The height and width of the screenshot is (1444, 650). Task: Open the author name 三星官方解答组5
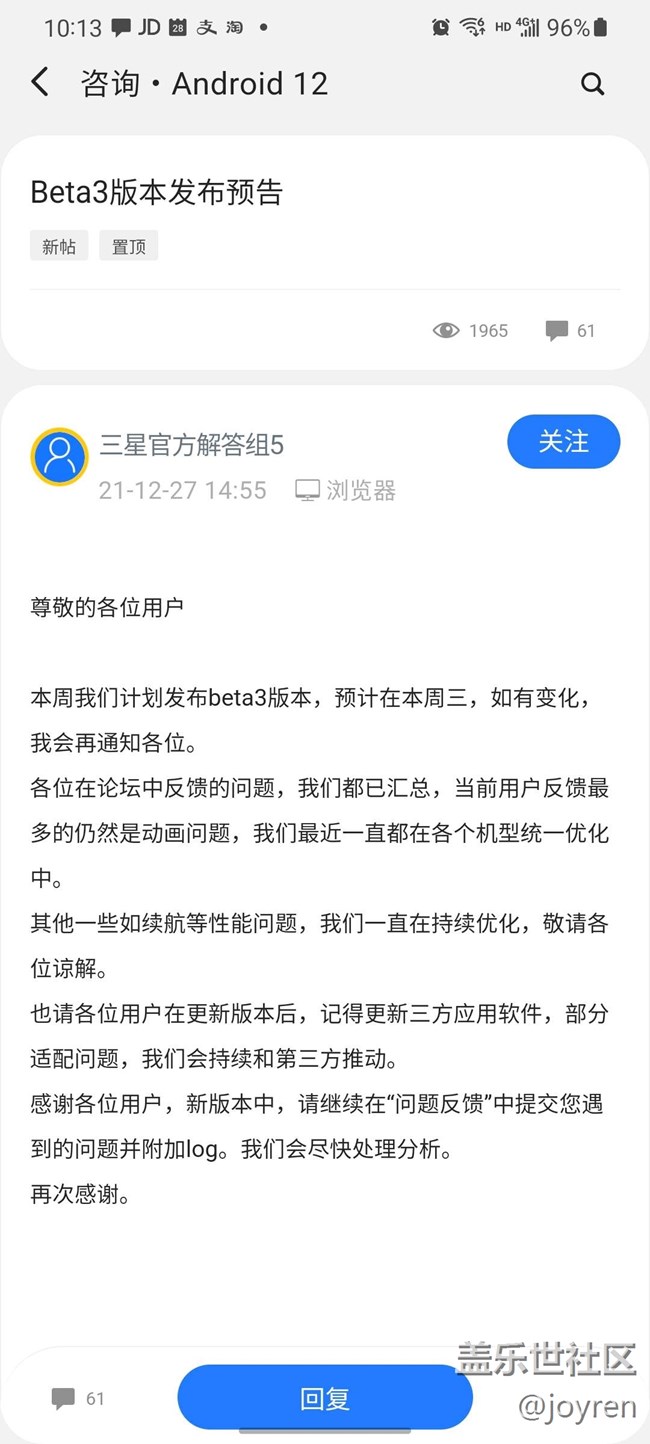click(x=192, y=445)
